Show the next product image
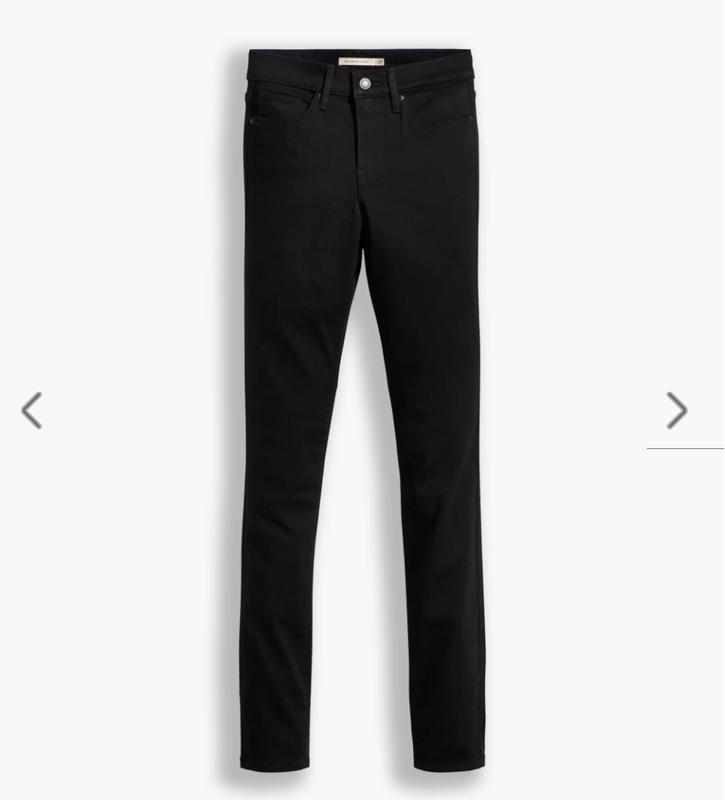The height and width of the screenshot is (800, 725). 677,410
